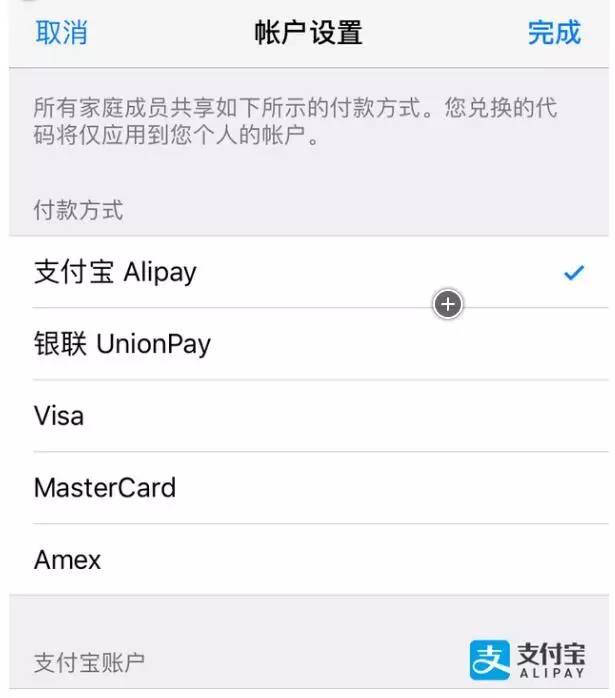Tap 完成 to finish account settings
The width and height of the screenshot is (615, 698).
pos(553,33)
